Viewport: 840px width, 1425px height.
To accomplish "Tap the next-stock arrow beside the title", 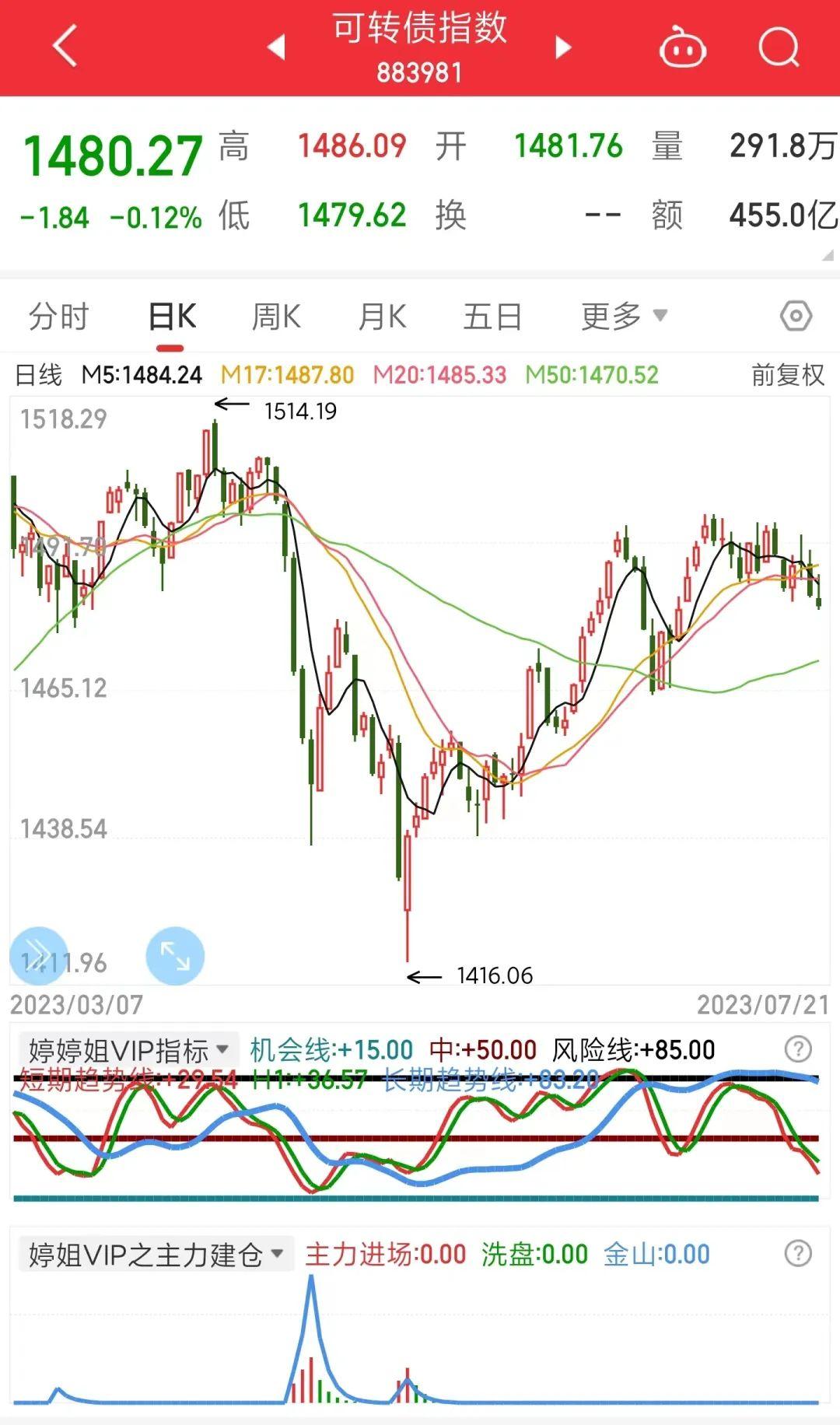I will click(562, 48).
